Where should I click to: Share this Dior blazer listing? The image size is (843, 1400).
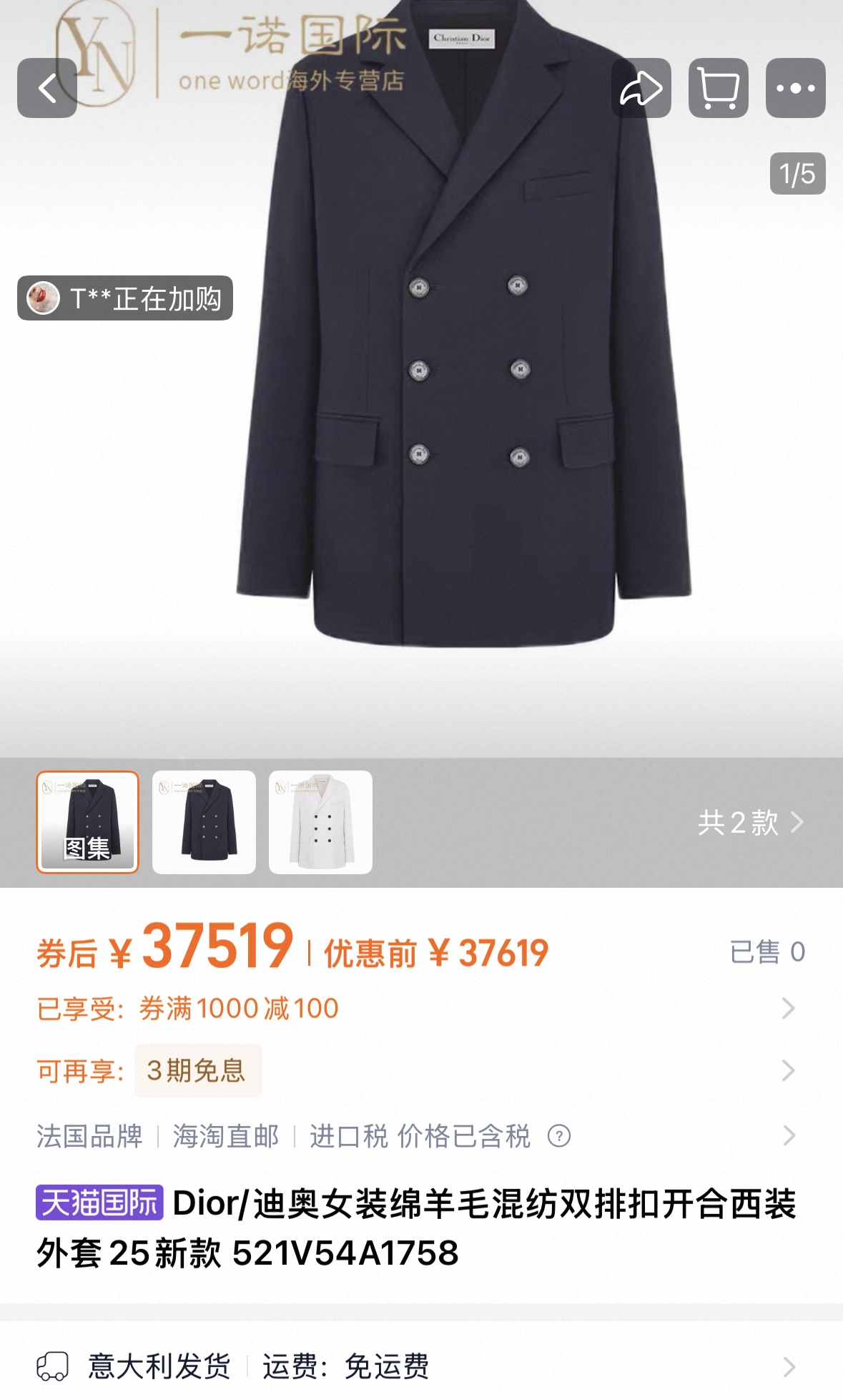pos(641,88)
